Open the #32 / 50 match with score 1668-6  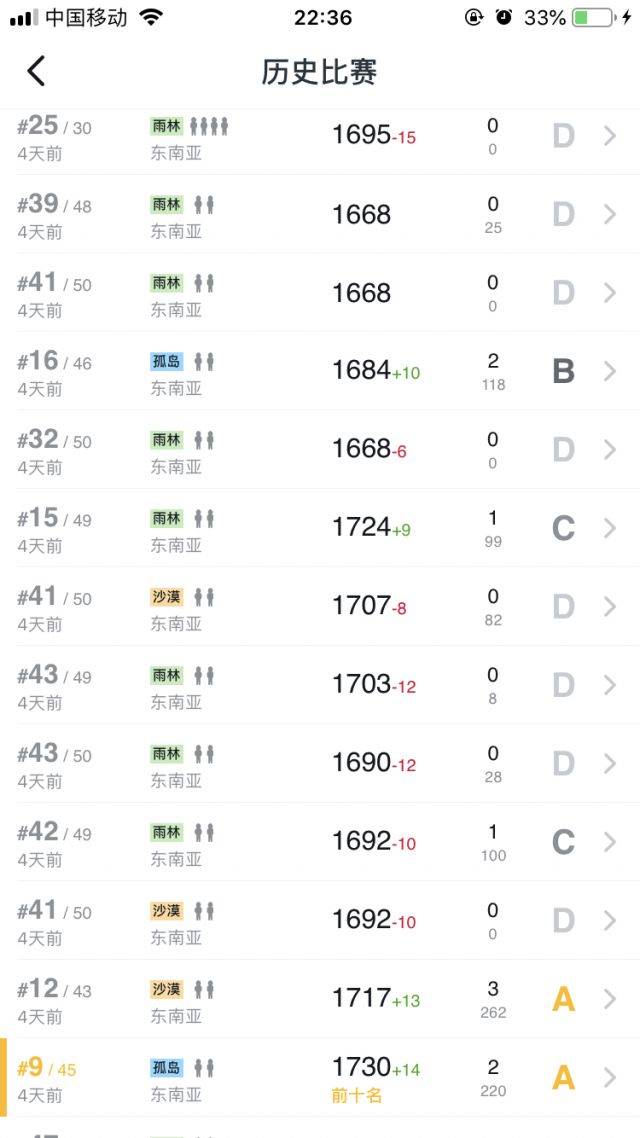coord(320,449)
